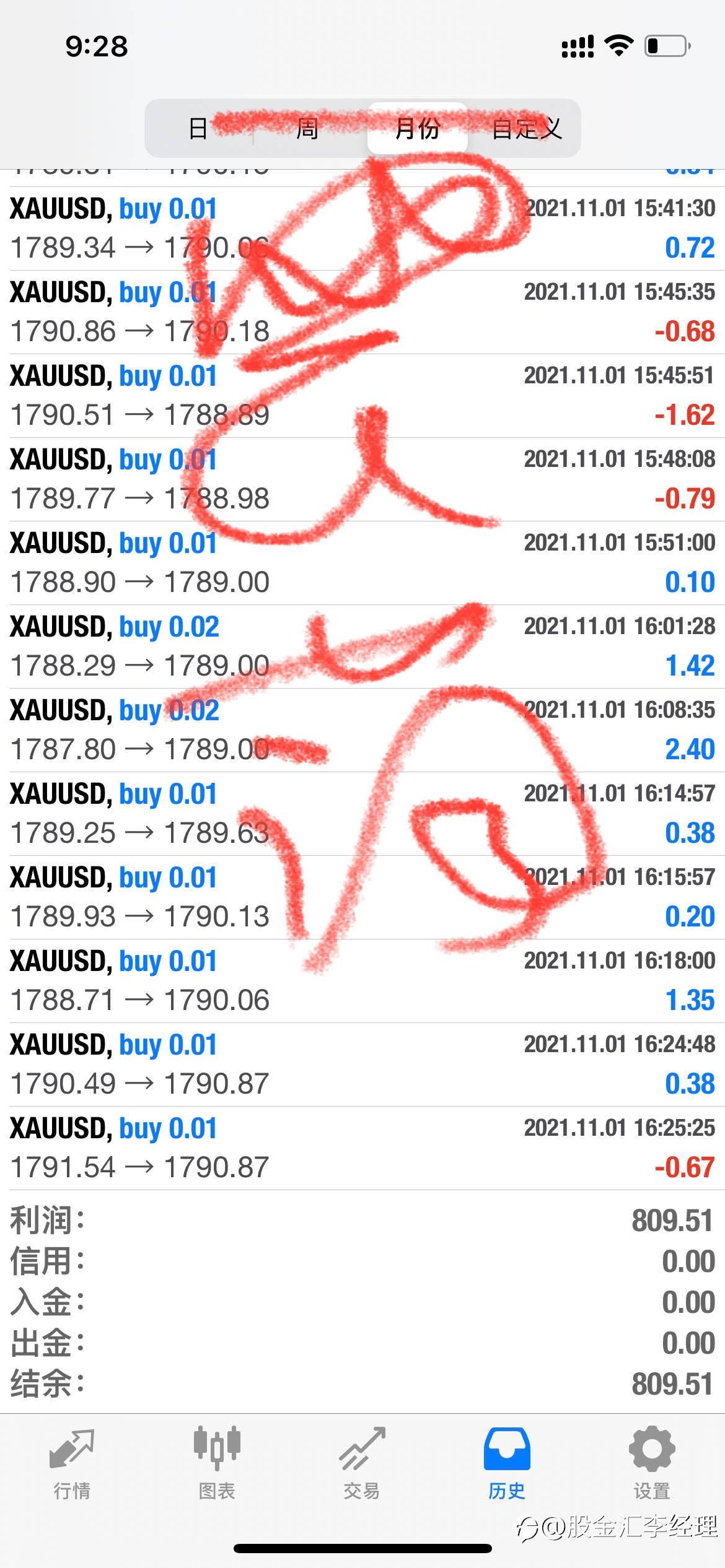Open the 自定义 custom period
Screen dimensions: 725x1568
(x=526, y=128)
